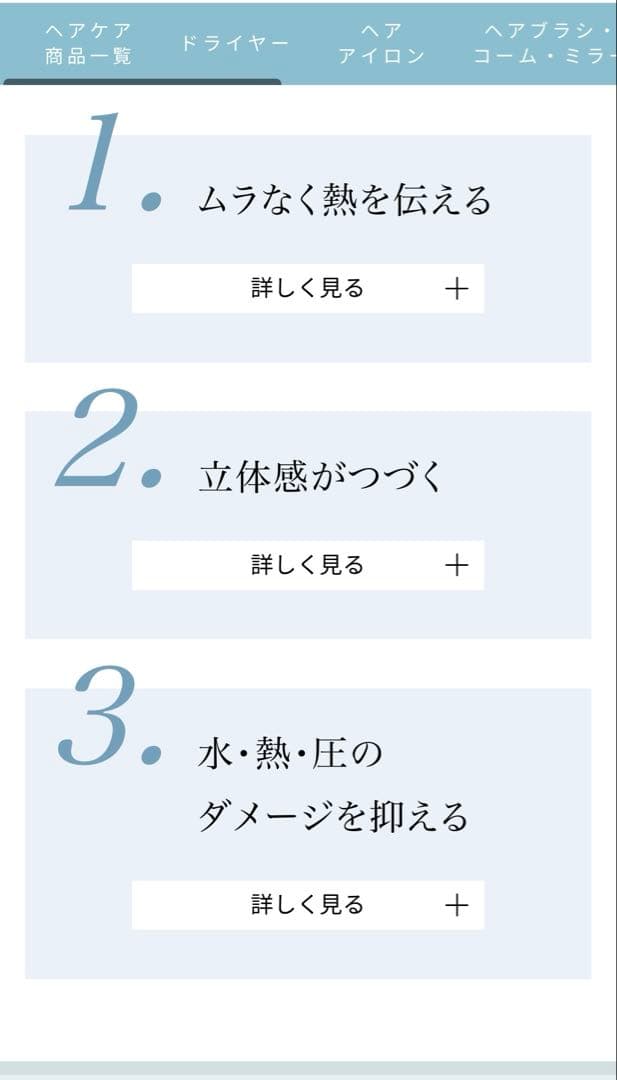The image size is (617, 1080).
Task: Expand 詳しく見る under 水・熱・圧のダメージを抑える
Action: (308, 905)
